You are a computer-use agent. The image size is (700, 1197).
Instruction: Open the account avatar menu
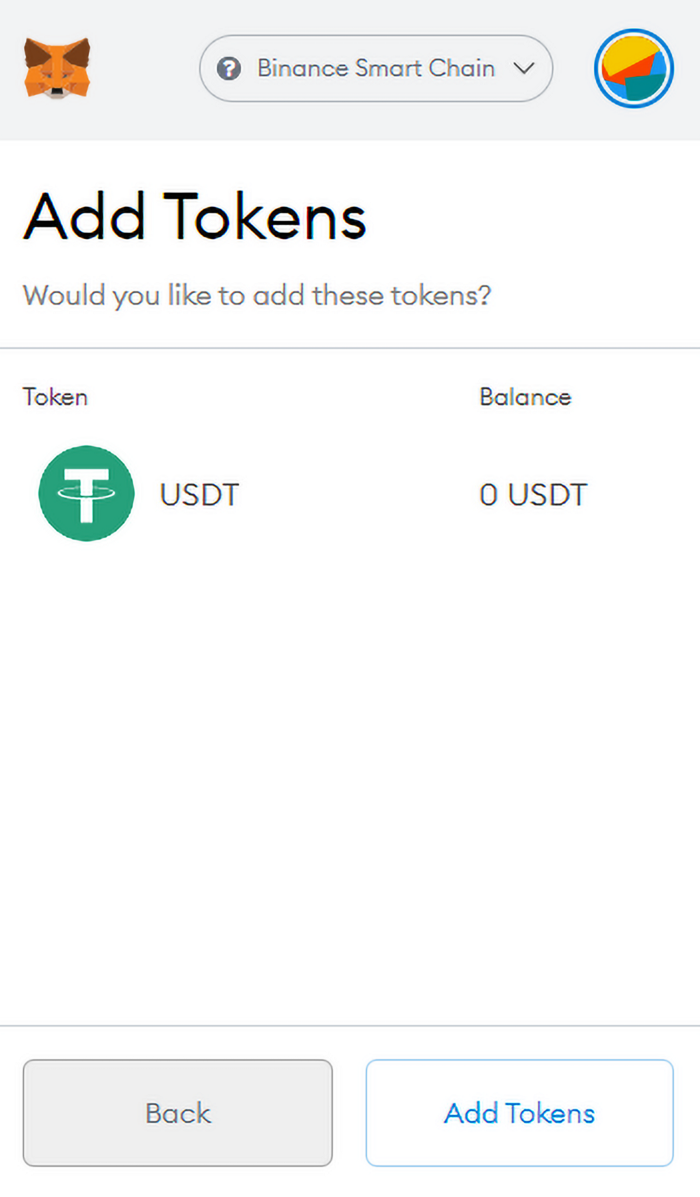[633, 69]
